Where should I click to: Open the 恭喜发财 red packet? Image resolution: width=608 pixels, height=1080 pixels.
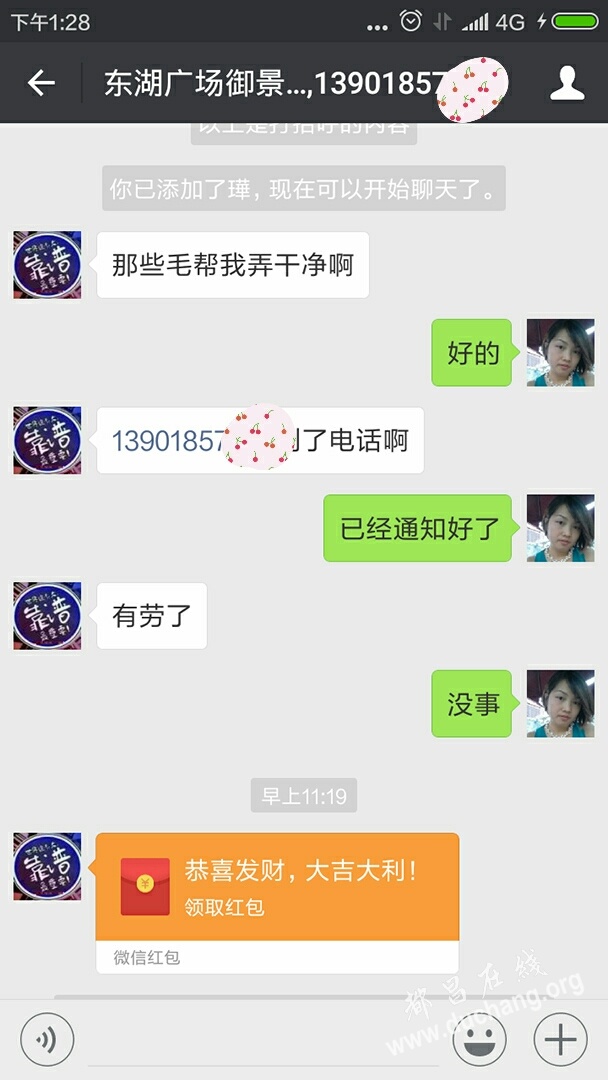[277, 887]
